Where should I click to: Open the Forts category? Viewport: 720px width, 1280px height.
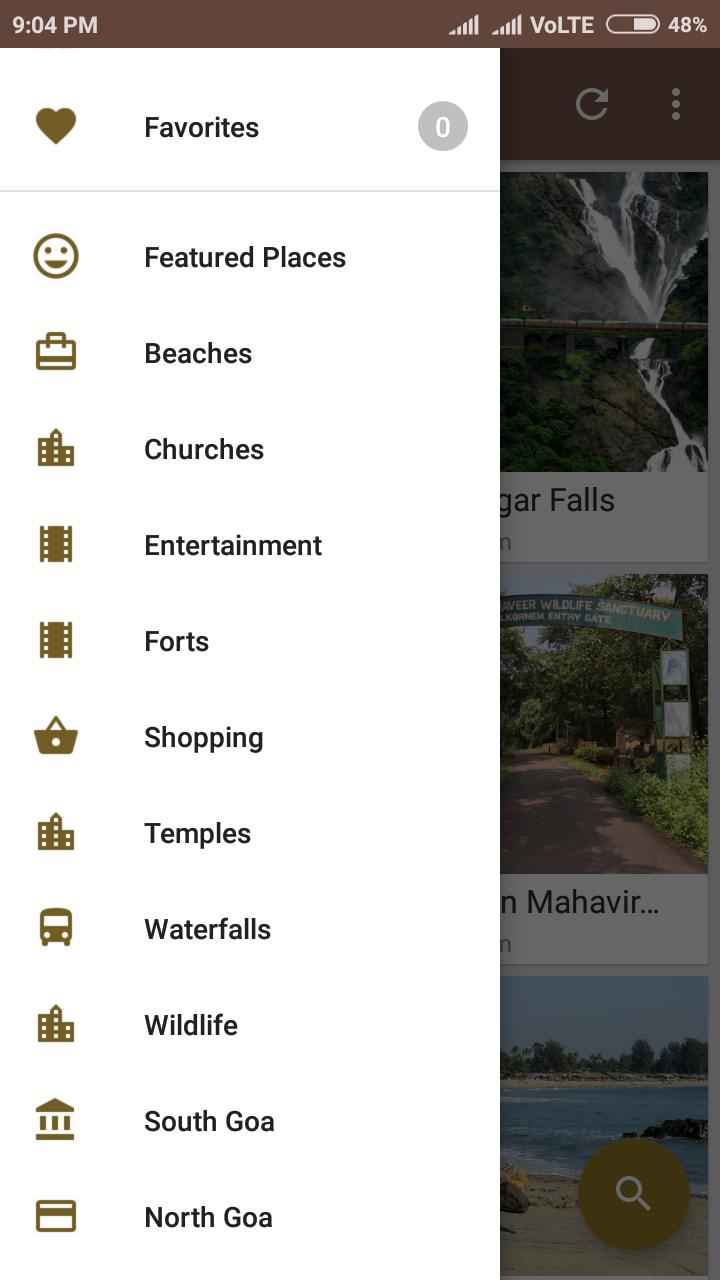coord(176,640)
